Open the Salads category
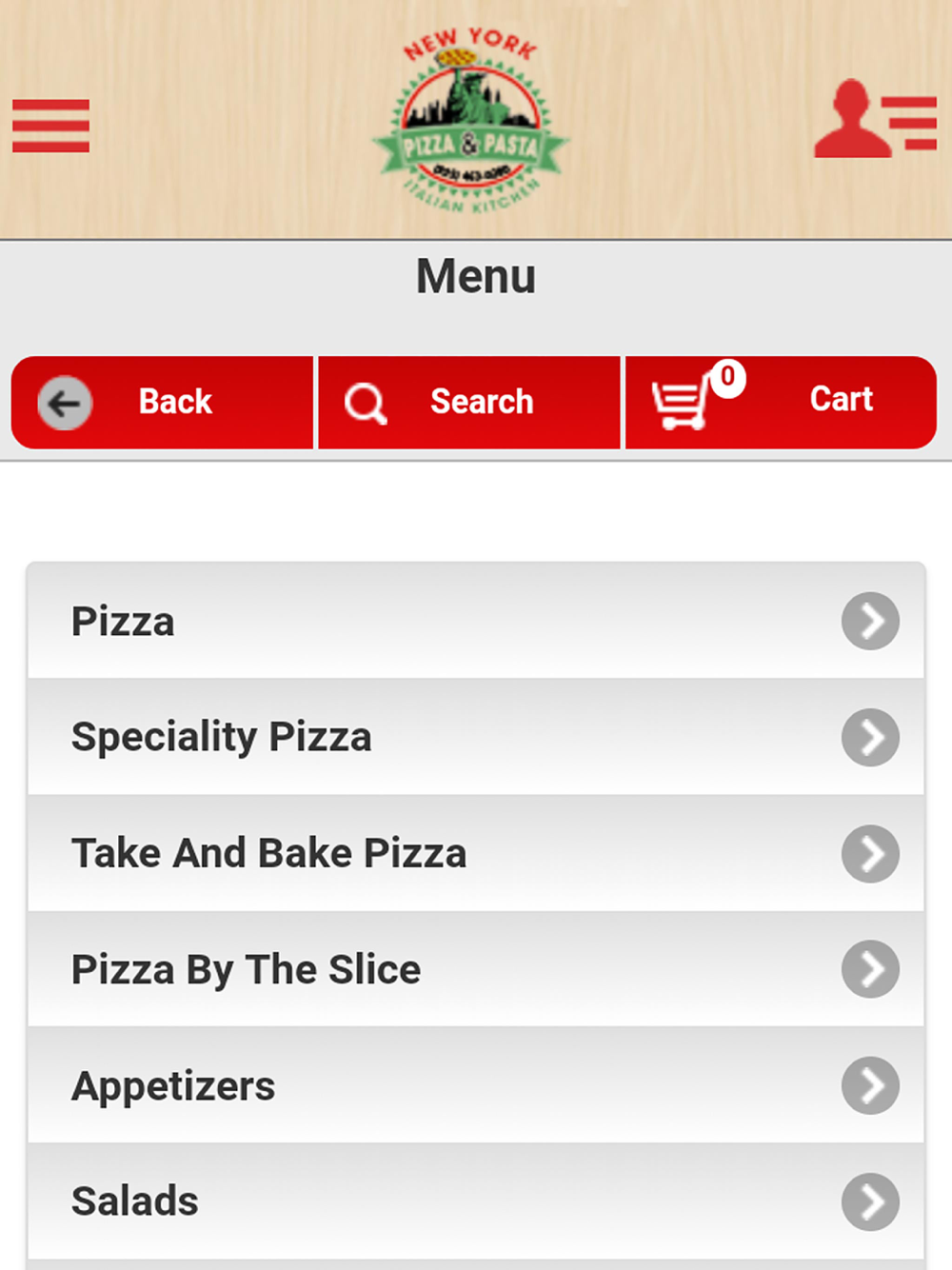Image resolution: width=952 pixels, height=1270 pixels. (x=476, y=1201)
